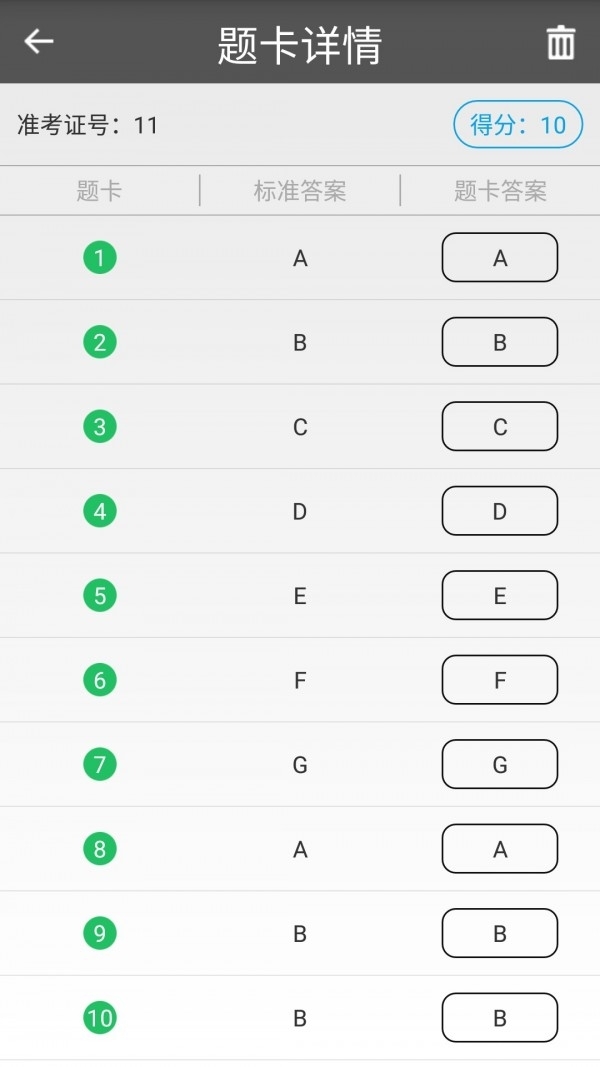Go back using the arrow
Image resolution: width=600 pixels, height=1067 pixels.
tap(39, 42)
